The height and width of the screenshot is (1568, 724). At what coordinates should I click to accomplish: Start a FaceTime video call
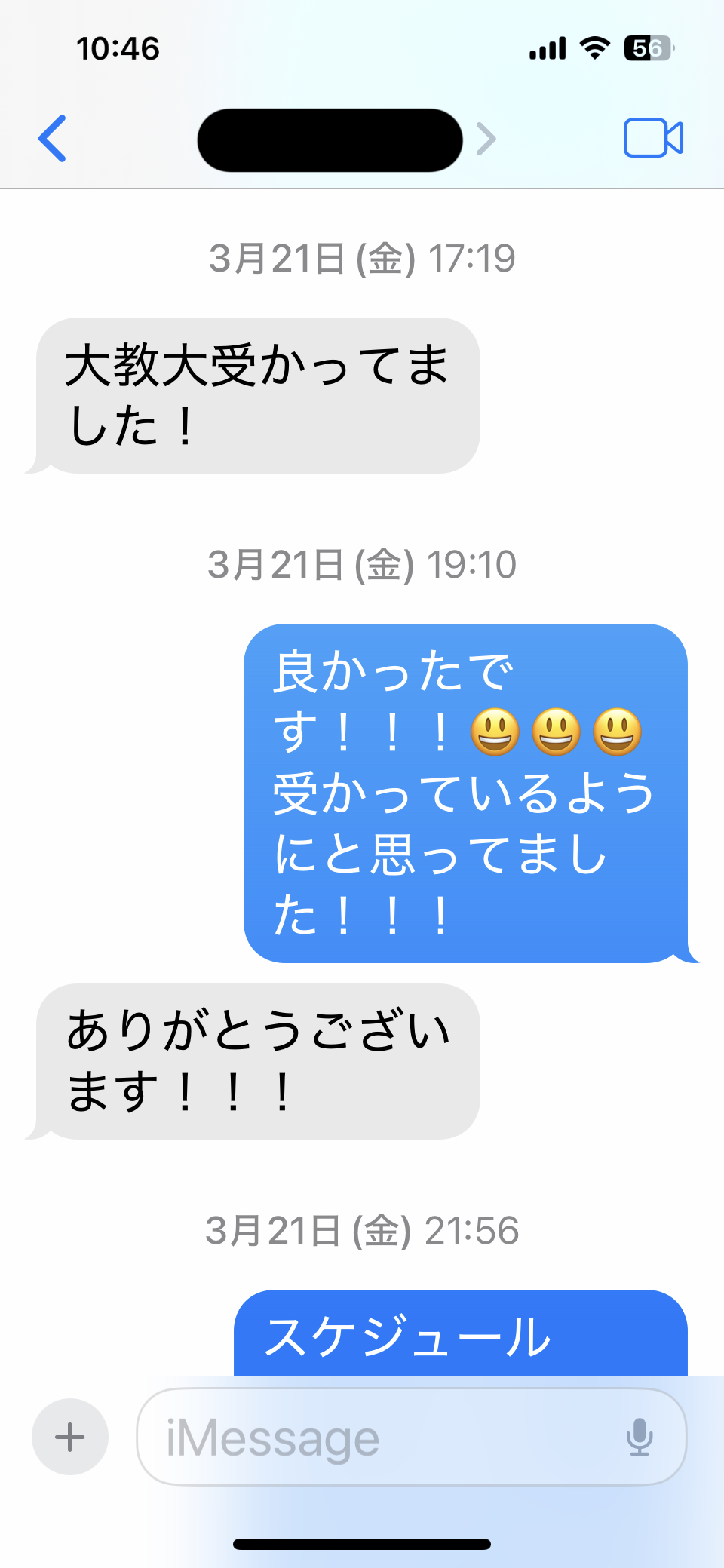pyautogui.click(x=652, y=138)
